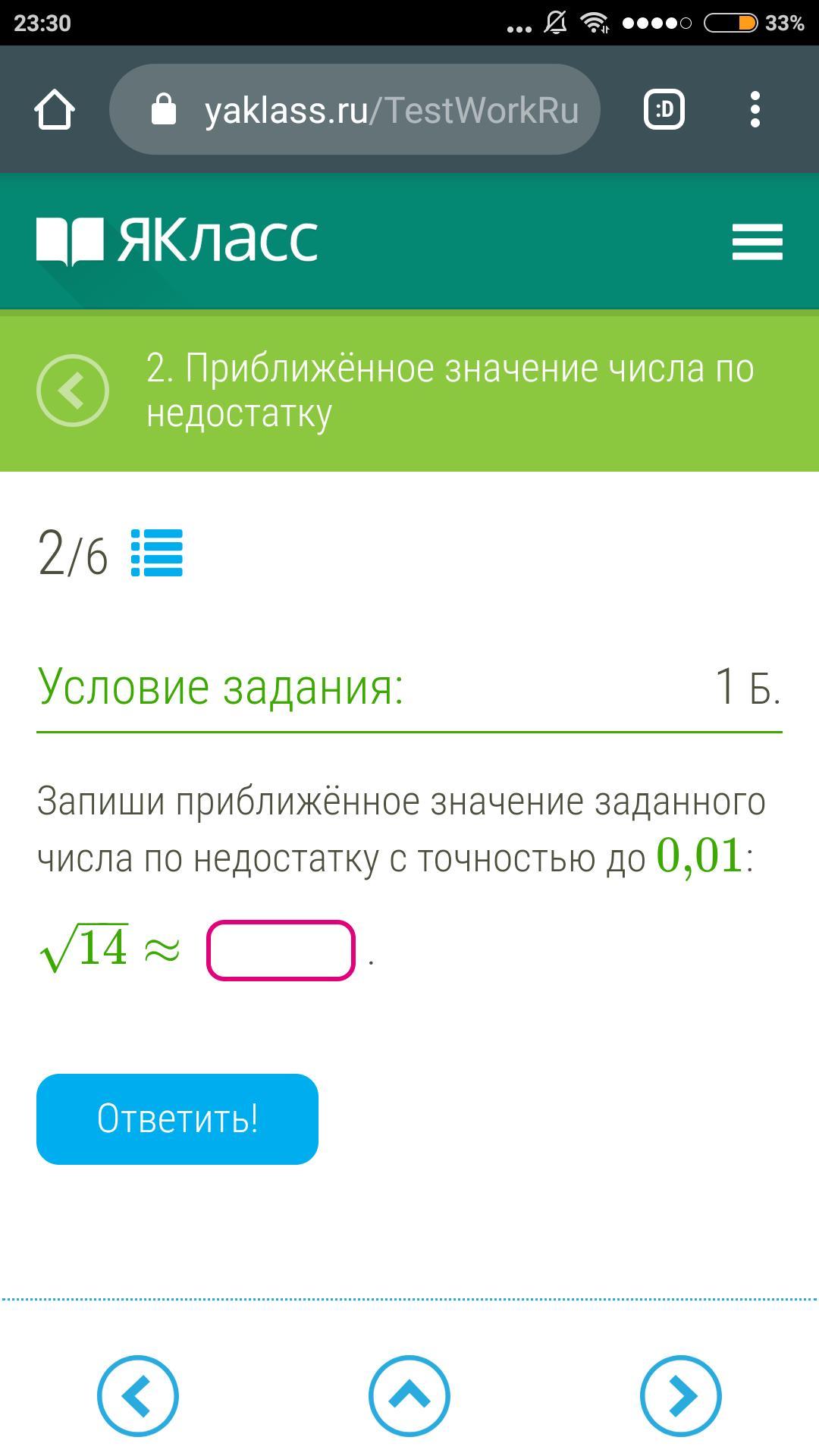Viewport: 819px width, 1456px height.
Task: Open the browser tabs switcher
Action: point(664,109)
